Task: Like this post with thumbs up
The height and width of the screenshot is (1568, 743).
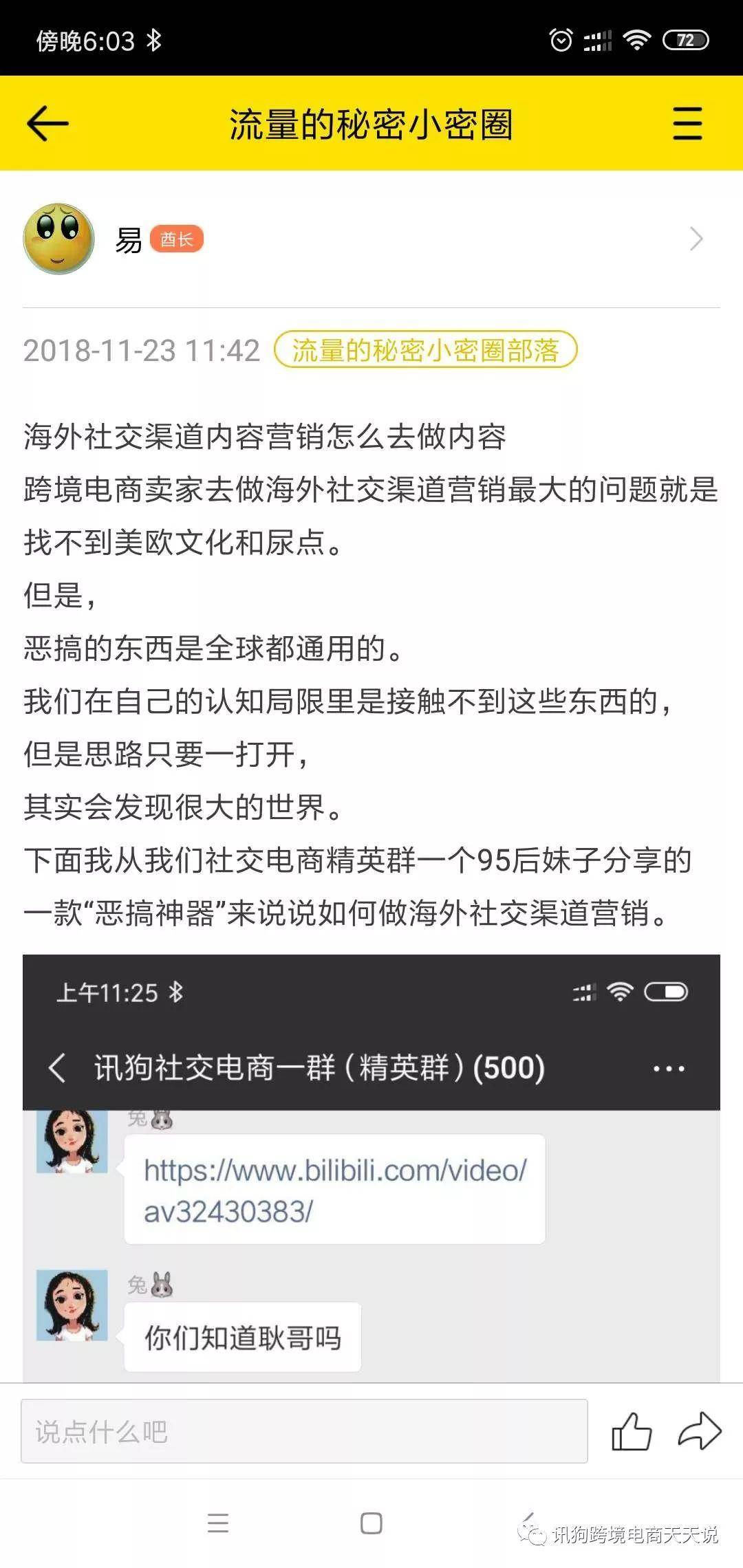Action: click(631, 1431)
